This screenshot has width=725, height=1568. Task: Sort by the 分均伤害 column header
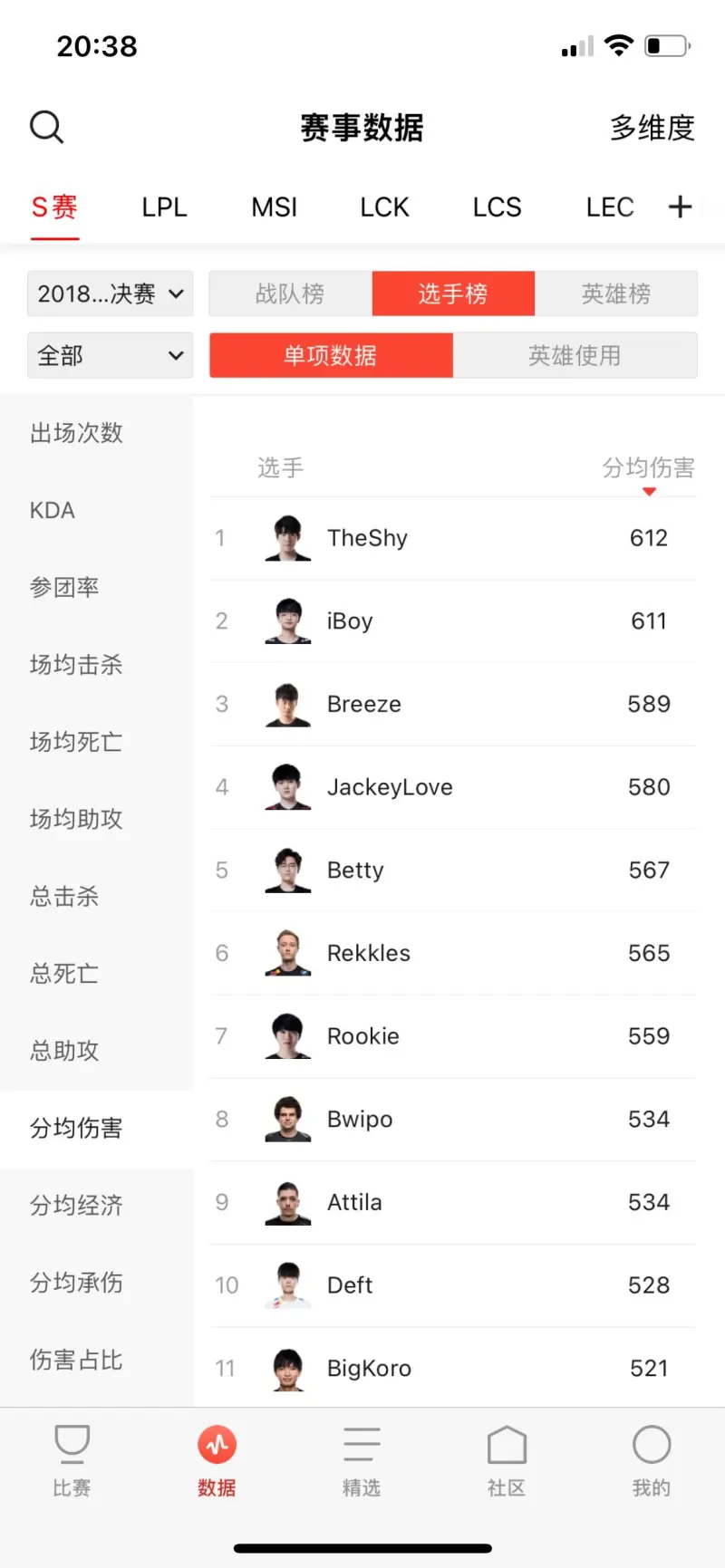tap(648, 468)
